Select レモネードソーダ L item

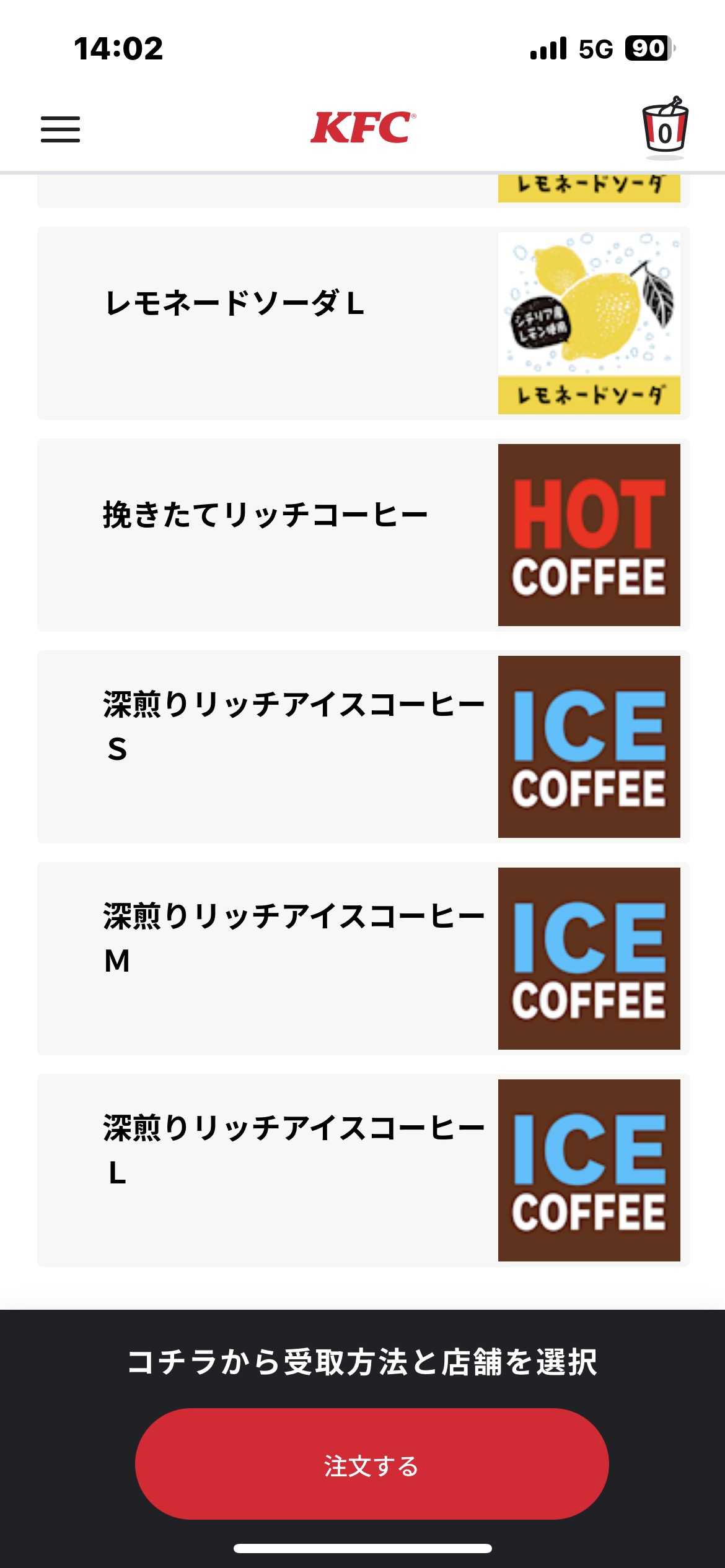362,323
